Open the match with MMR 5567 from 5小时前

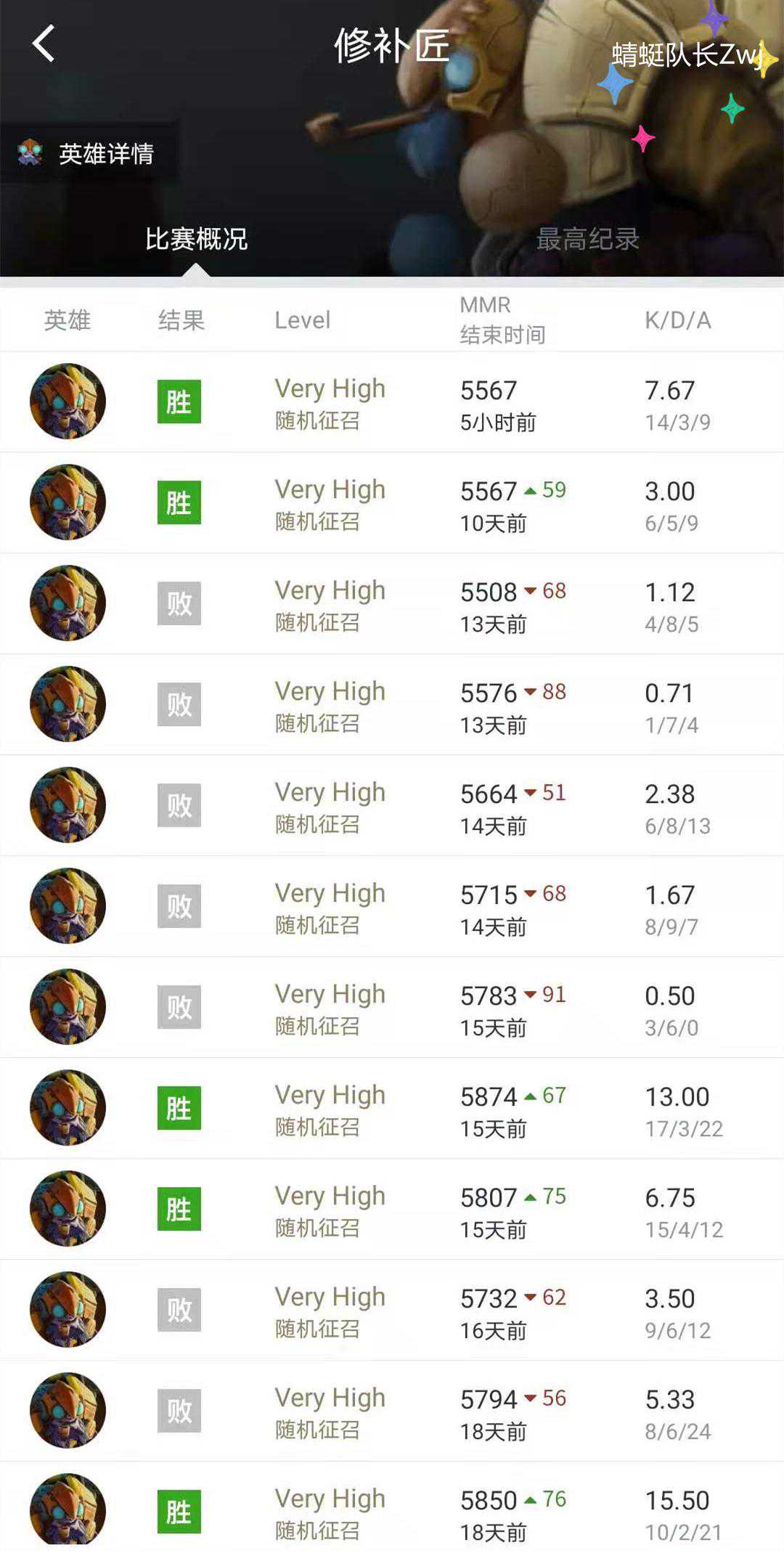click(392, 402)
